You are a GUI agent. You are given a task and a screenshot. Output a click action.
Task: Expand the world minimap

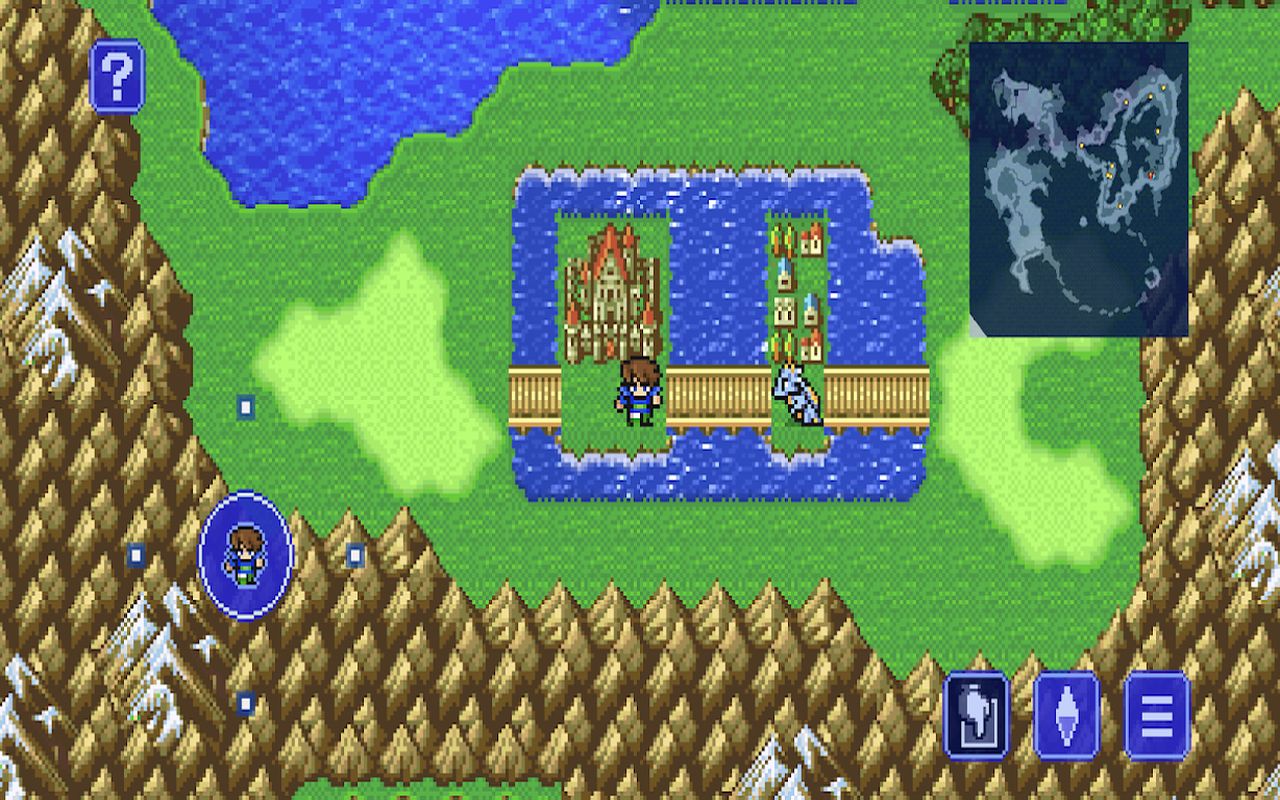click(x=1078, y=189)
